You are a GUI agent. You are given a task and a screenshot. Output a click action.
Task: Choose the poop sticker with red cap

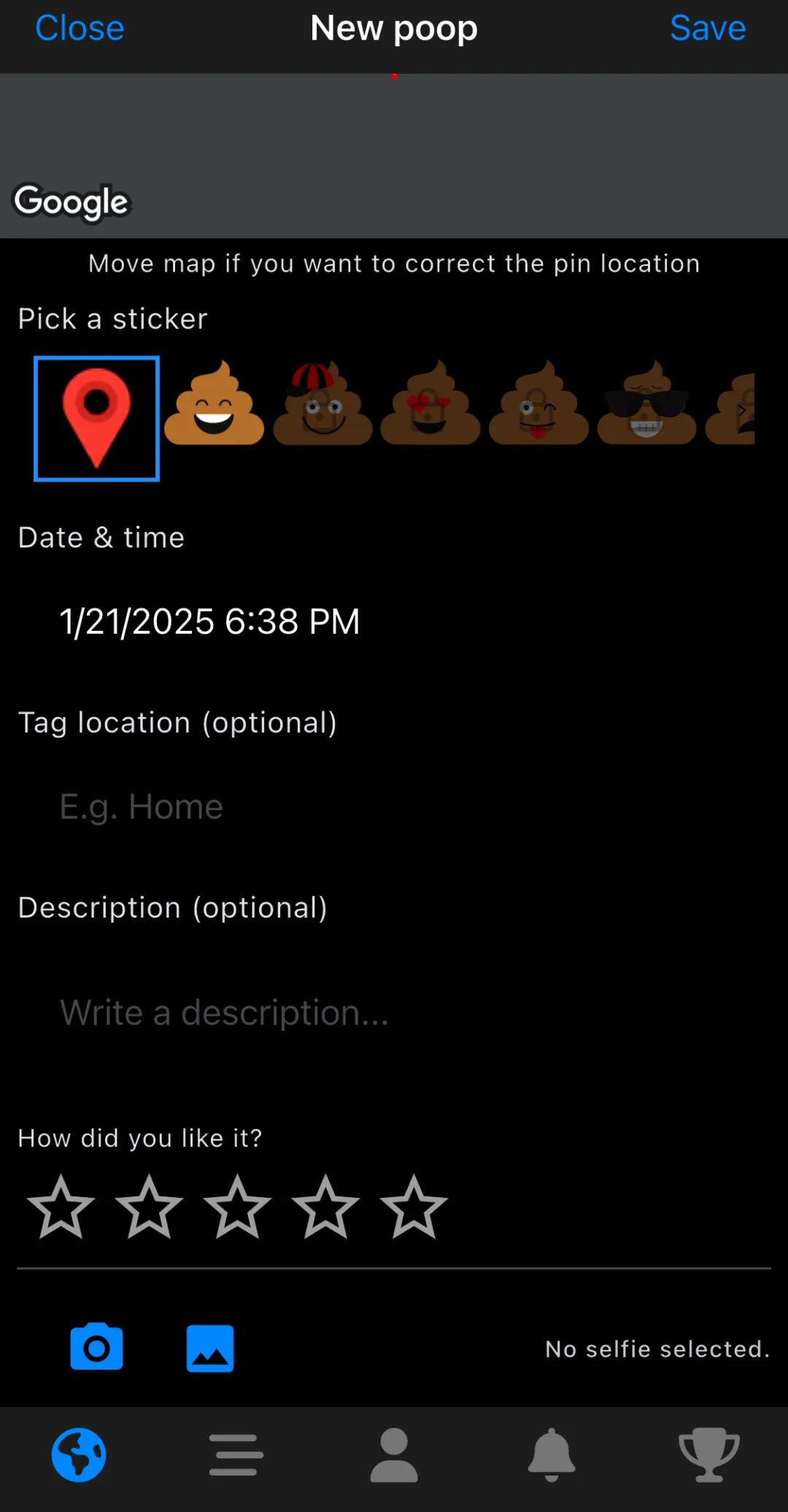coord(322,404)
